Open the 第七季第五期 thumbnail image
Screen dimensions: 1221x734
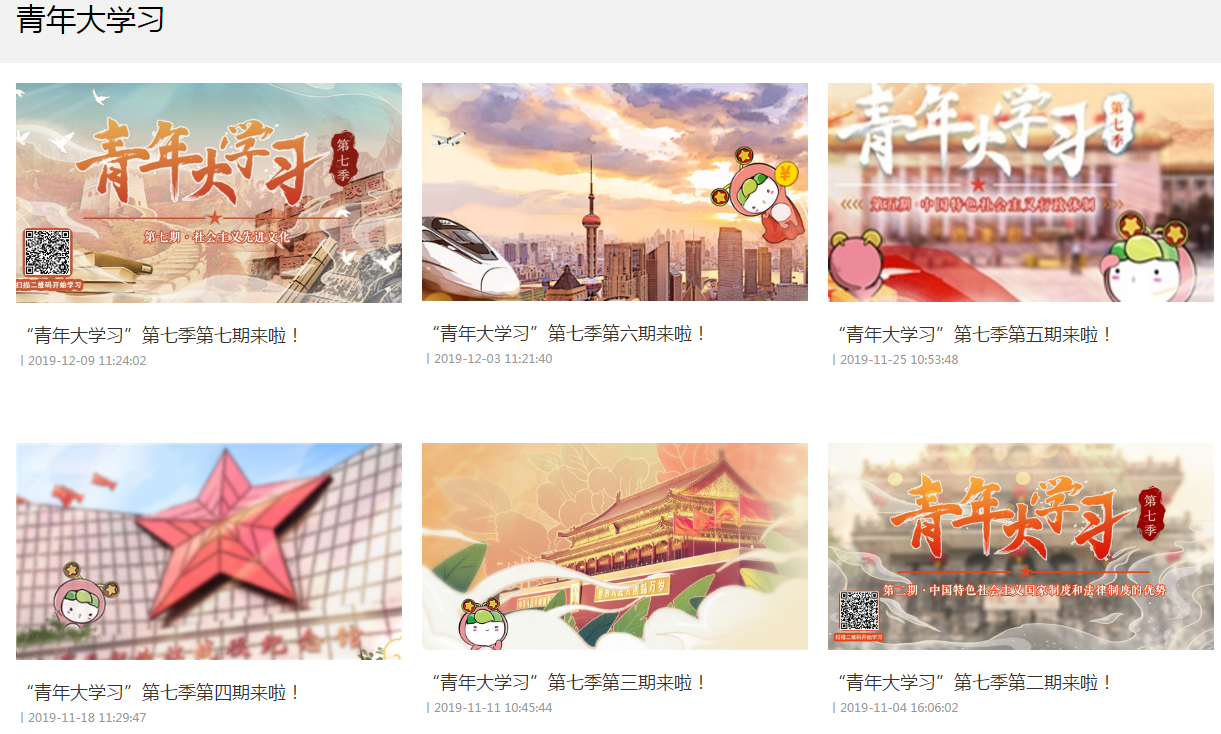click(x=1020, y=192)
